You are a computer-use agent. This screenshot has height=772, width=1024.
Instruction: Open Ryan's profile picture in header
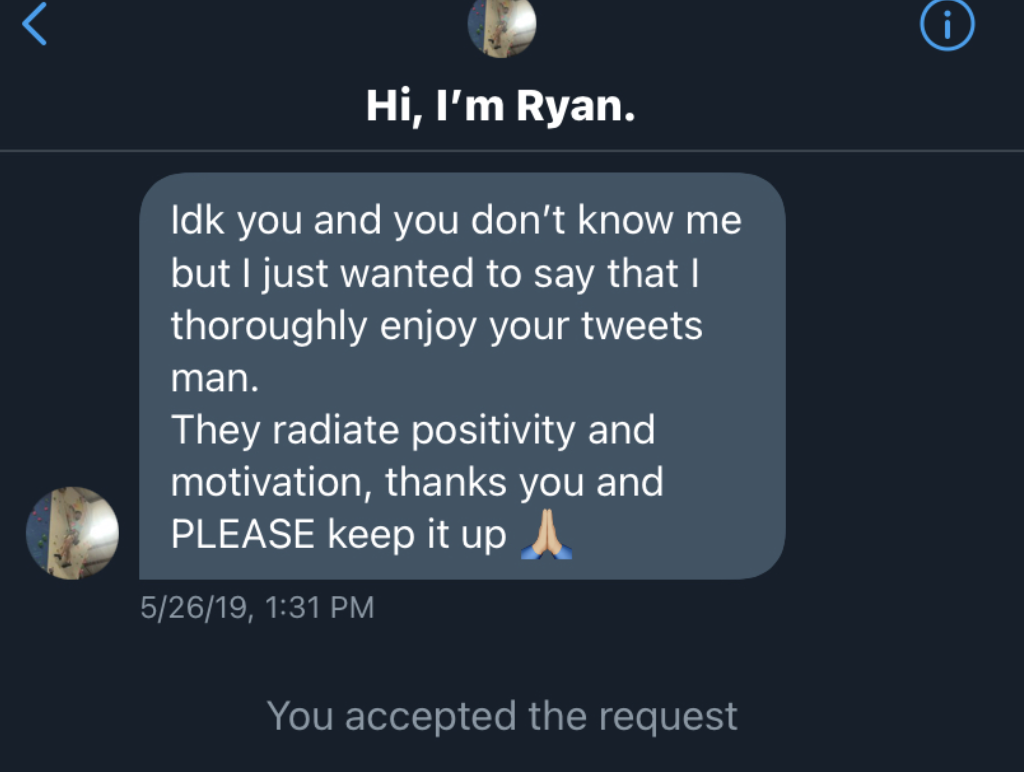pyautogui.click(x=502, y=26)
